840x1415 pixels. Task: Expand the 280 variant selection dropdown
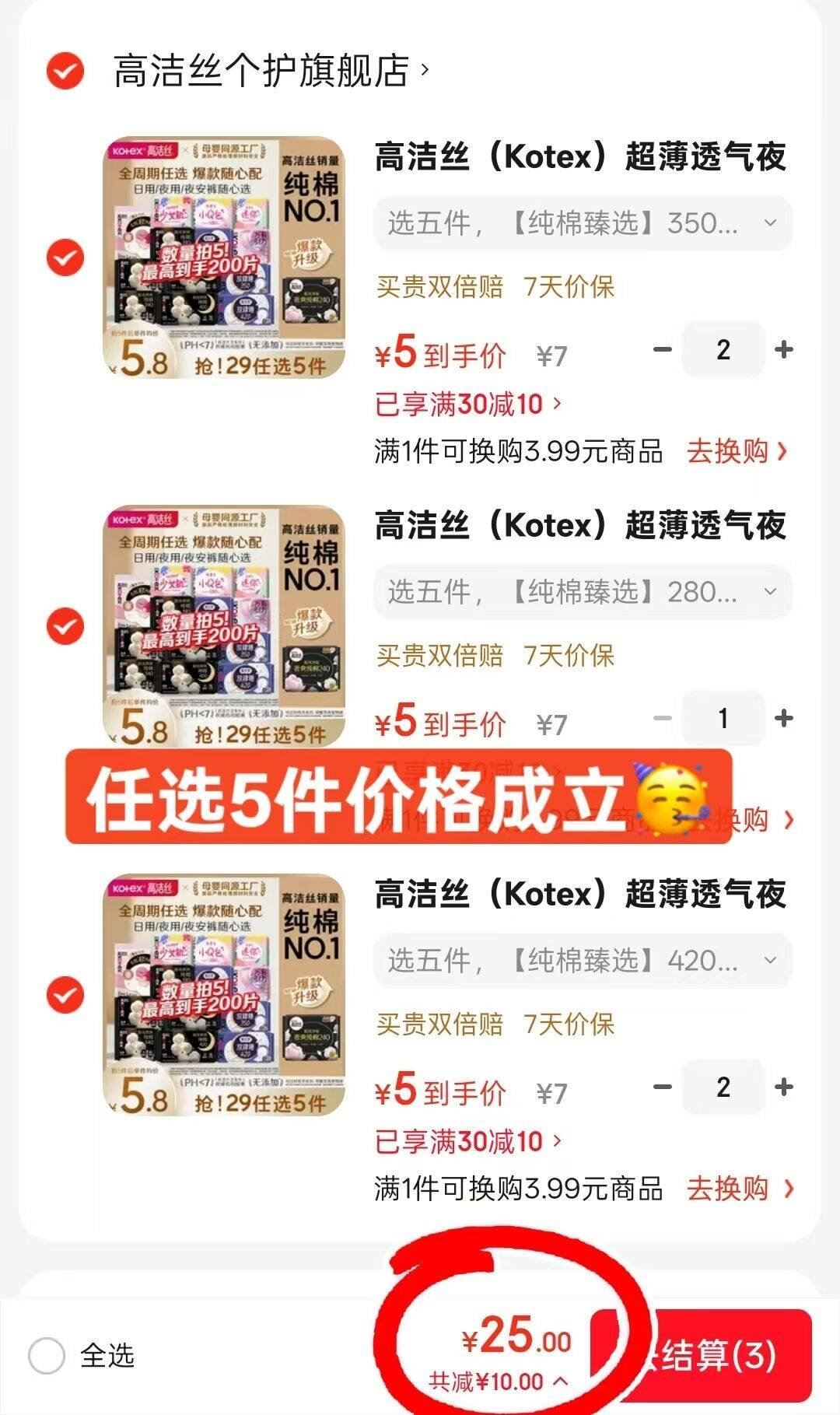click(x=583, y=592)
